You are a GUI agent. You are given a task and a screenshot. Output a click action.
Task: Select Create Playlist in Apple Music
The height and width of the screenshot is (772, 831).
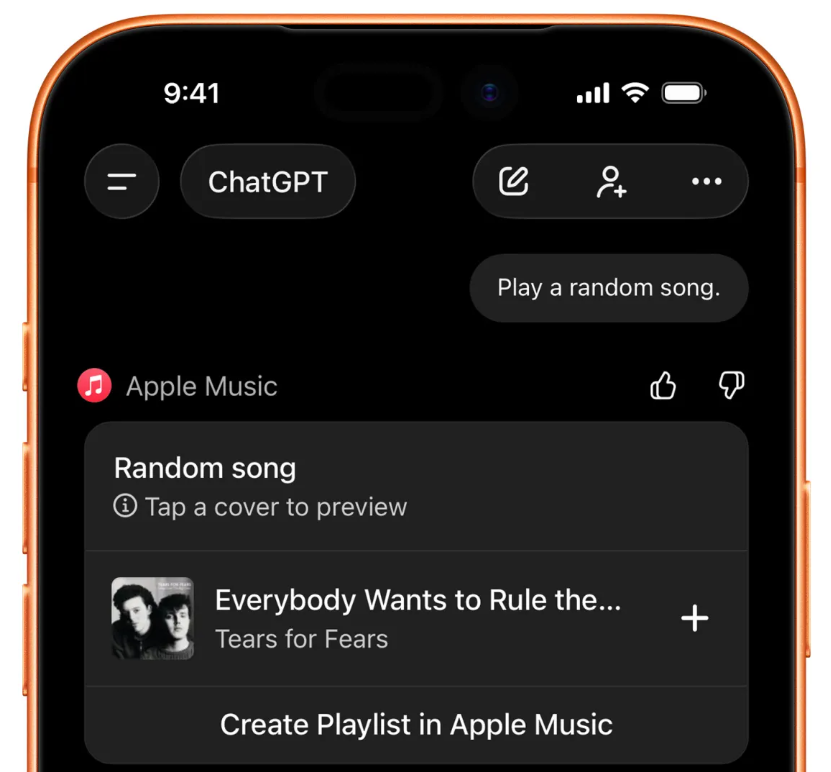(416, 724)
